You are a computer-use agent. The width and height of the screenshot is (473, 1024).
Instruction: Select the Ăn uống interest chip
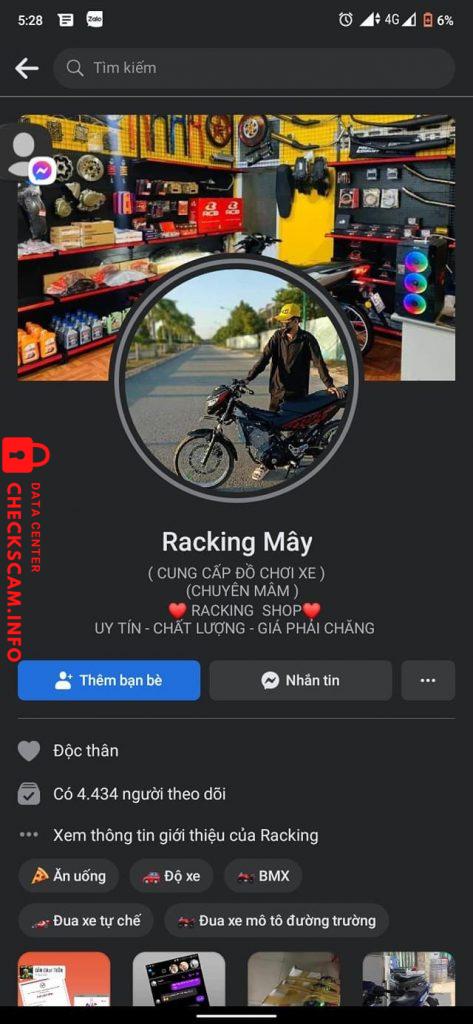point(69,876)
